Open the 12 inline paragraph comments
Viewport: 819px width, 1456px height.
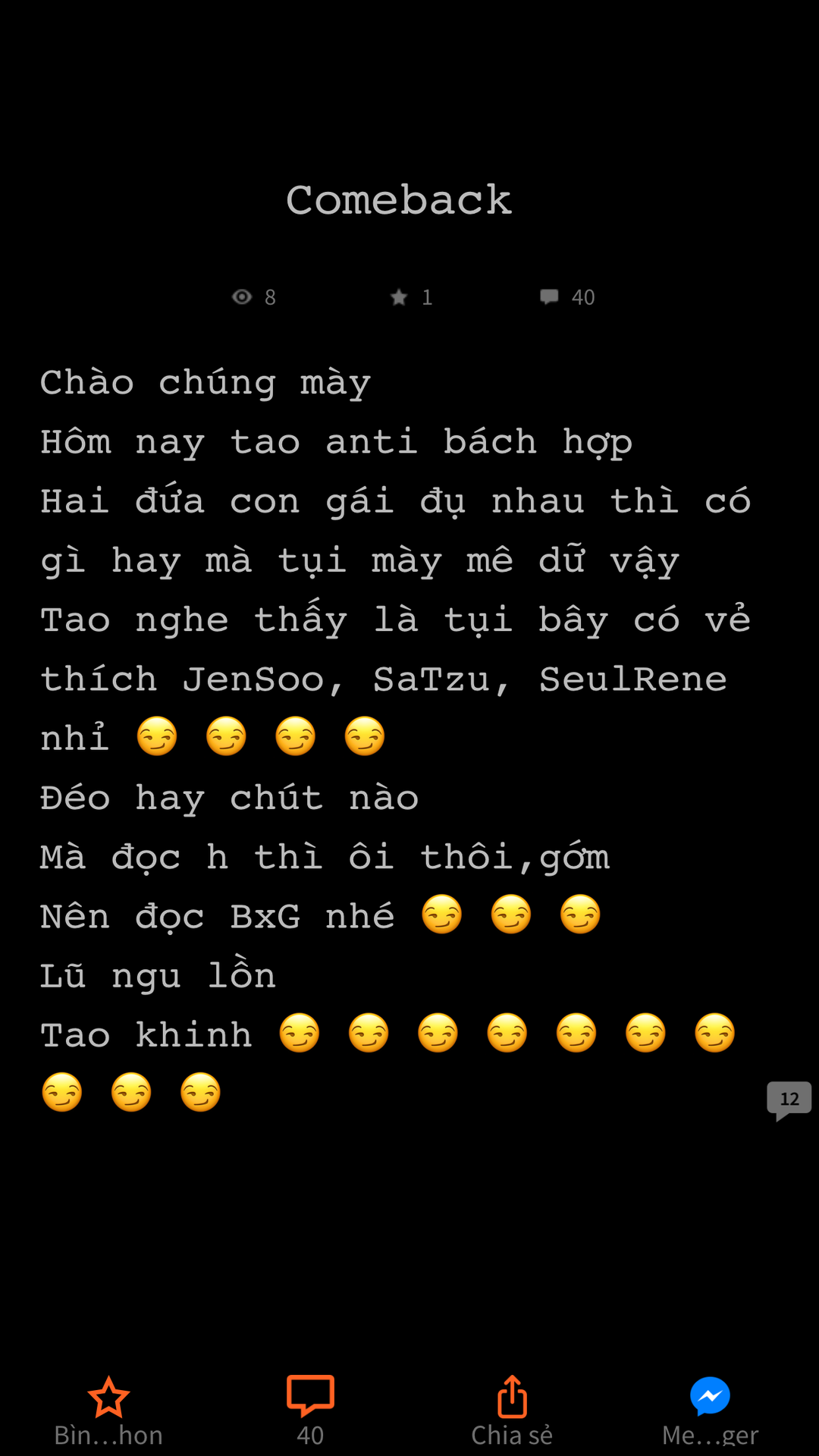789,1100
